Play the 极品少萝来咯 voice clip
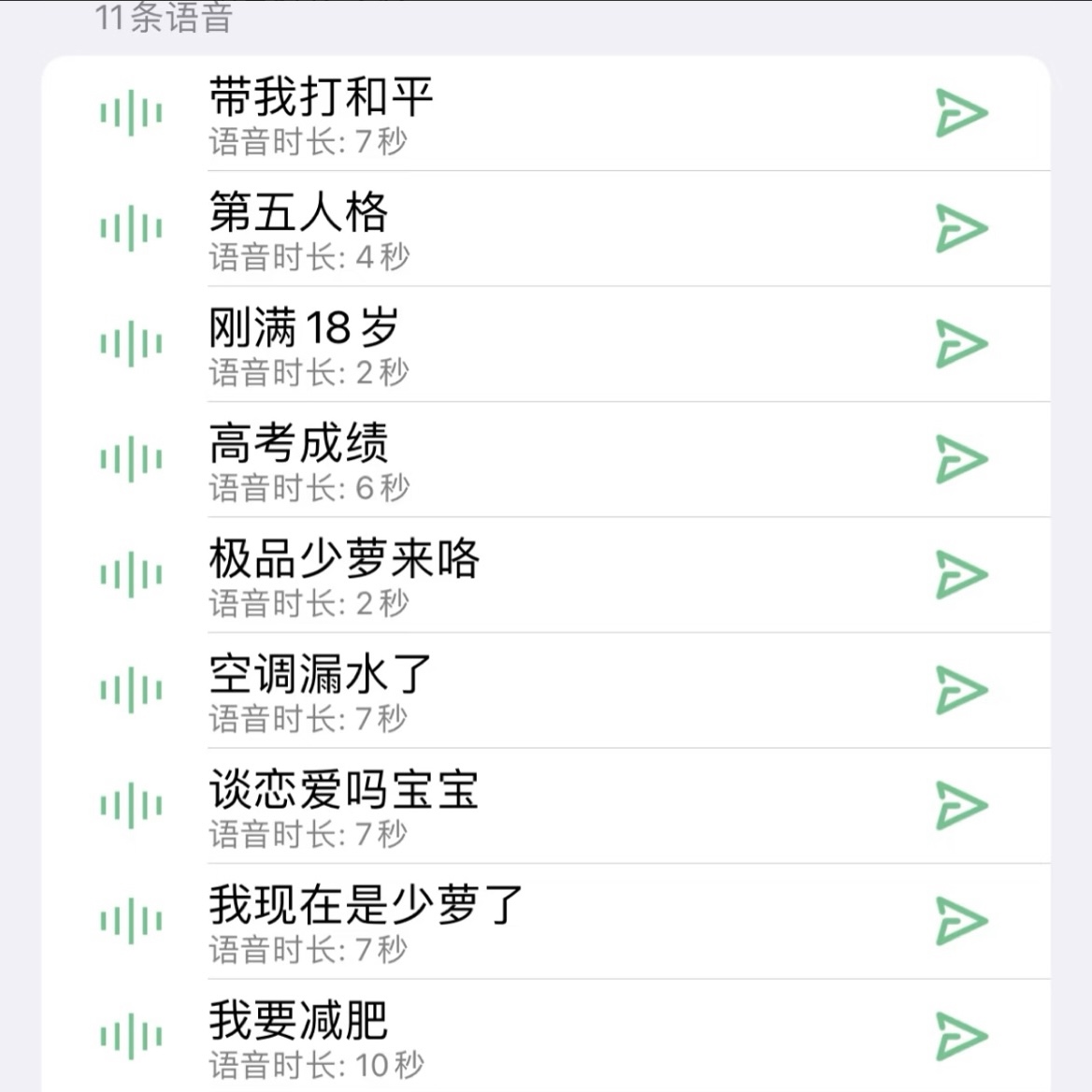Image resolution: width=1092 pixels, height=1092 pixels. (x=131, y=575)
